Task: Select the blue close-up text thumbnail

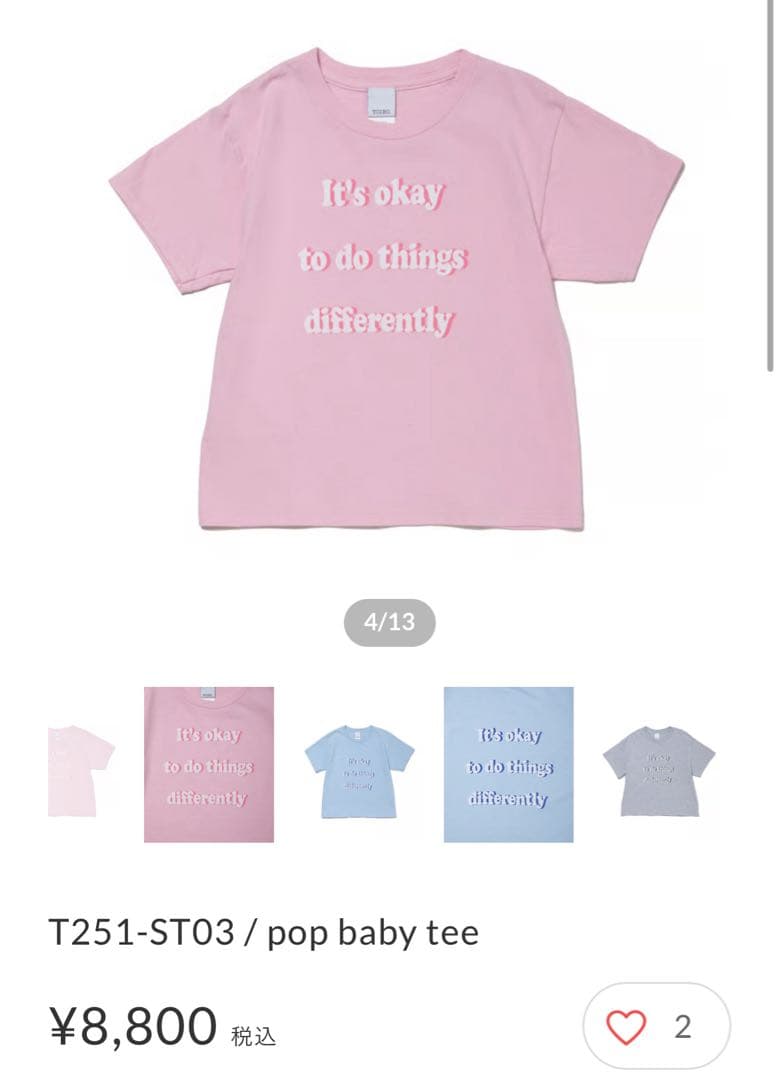Action: point(508,765)
